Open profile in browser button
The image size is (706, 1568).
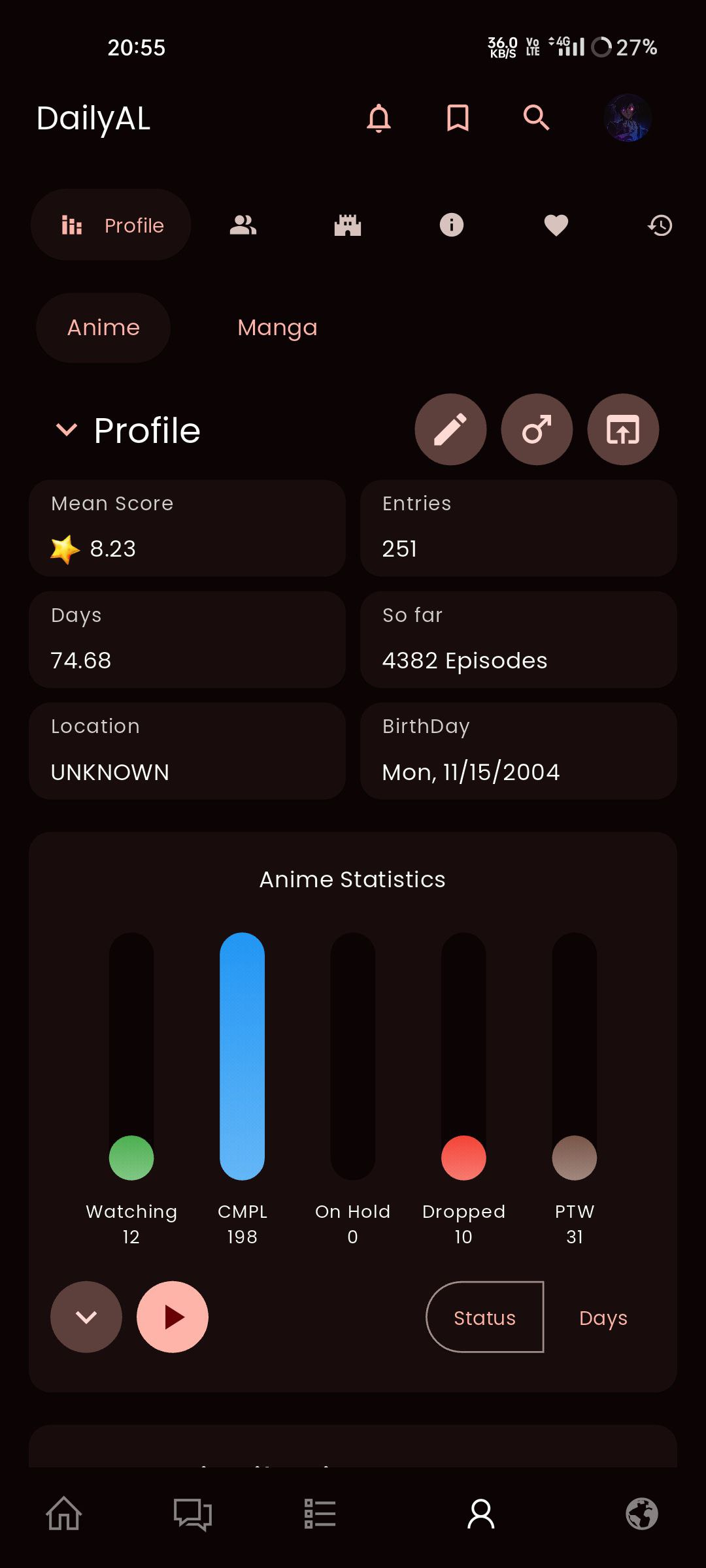point(623,430)
